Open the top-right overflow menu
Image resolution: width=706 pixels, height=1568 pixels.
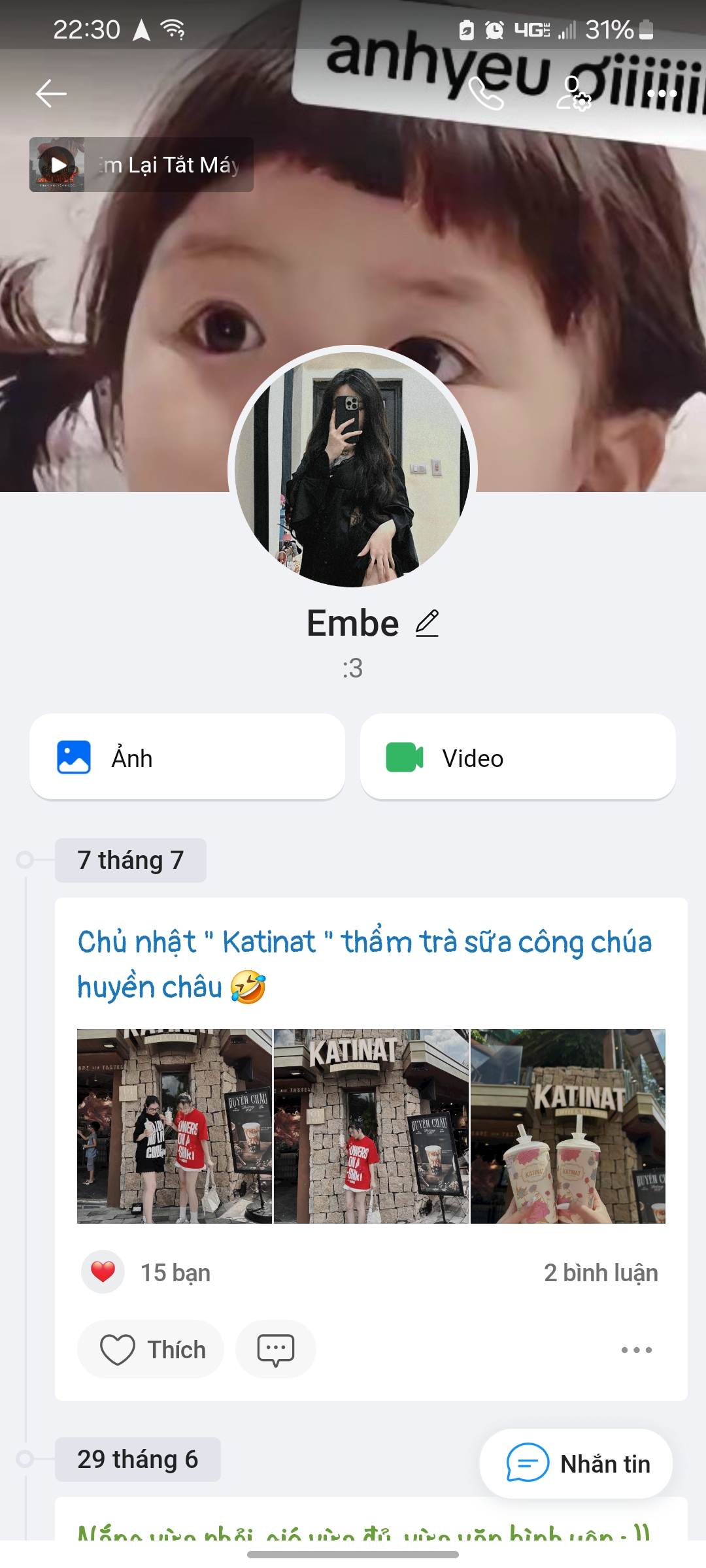[662, 93]
